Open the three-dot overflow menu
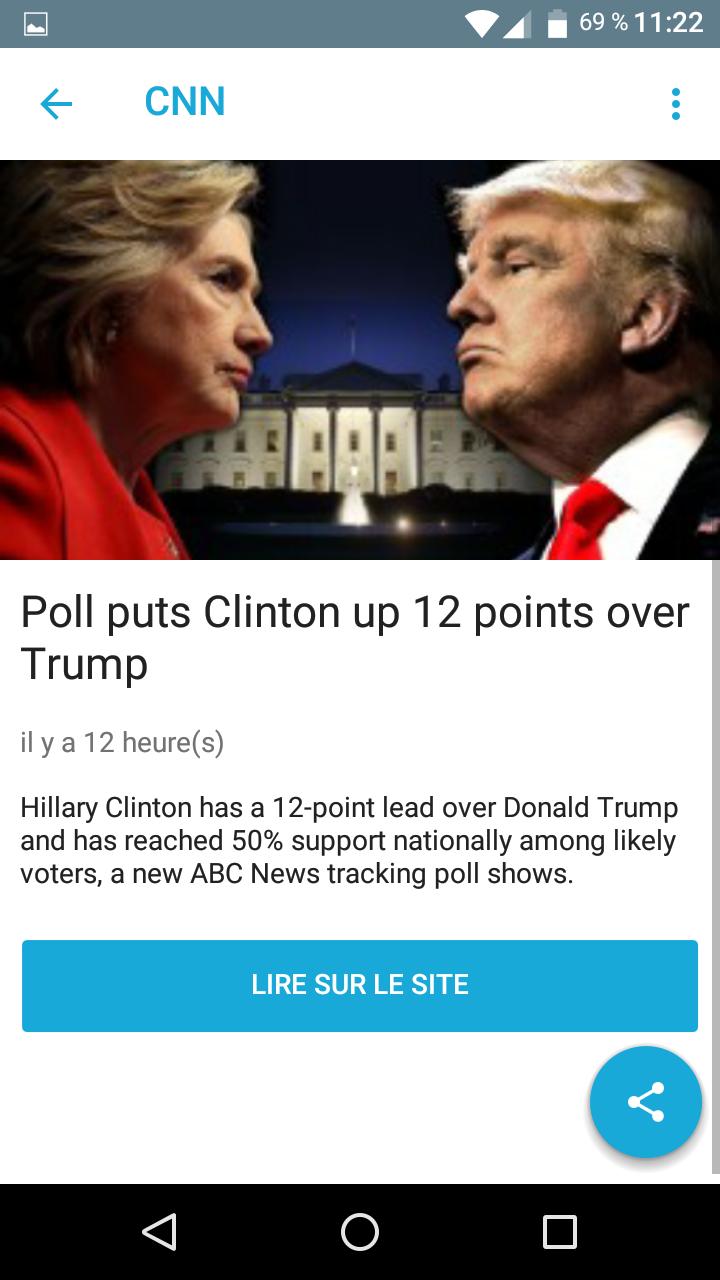Image resolution: width=720 pixels, height=1280 pixels. click(x=676, y=103)
